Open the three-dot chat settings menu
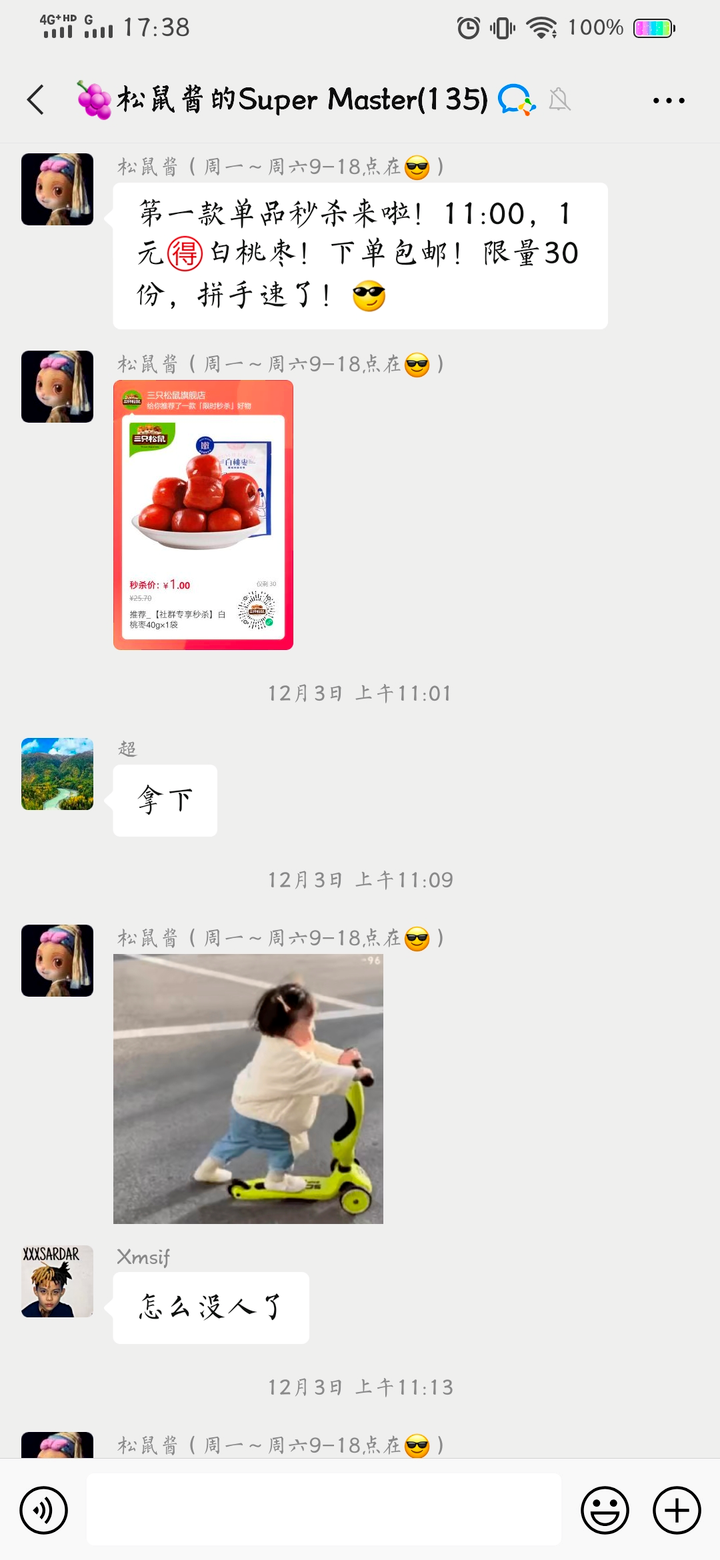 coord(668,100)
